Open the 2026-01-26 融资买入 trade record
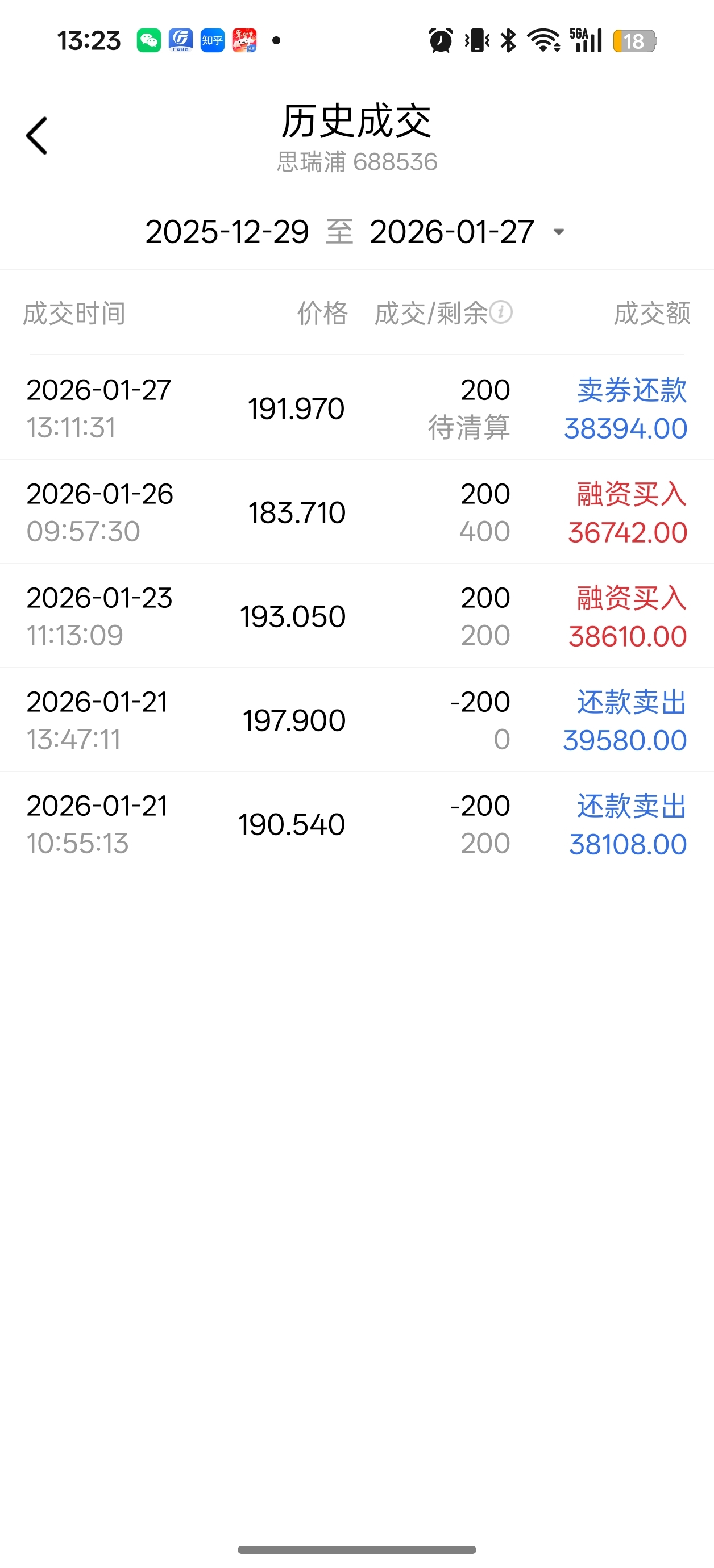The image size is (714, 1568). tap(357, 512)
